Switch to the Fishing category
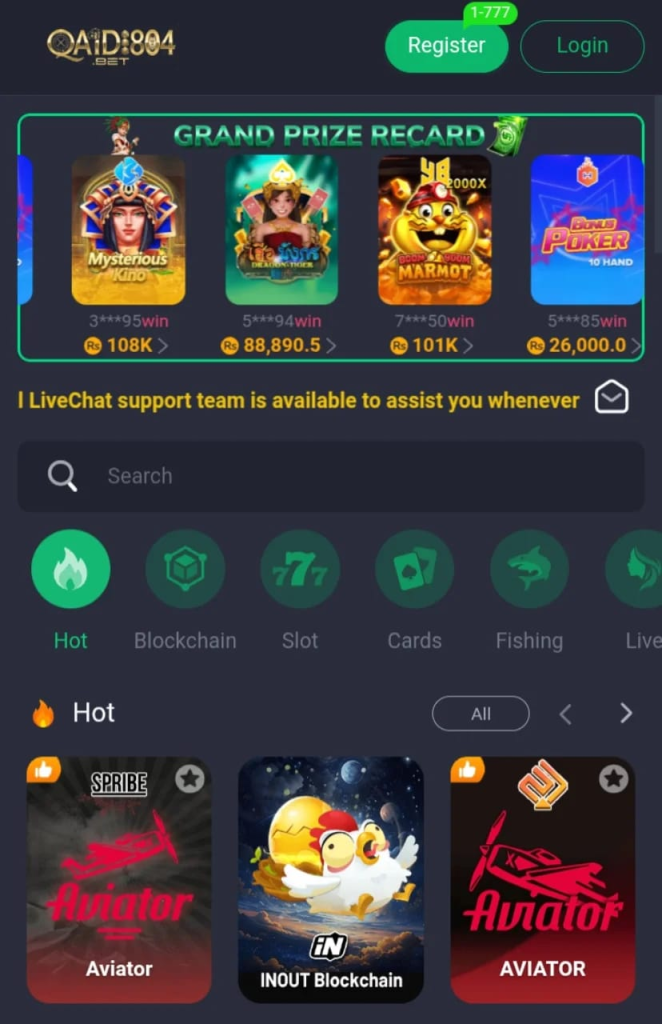 point(529,570)
